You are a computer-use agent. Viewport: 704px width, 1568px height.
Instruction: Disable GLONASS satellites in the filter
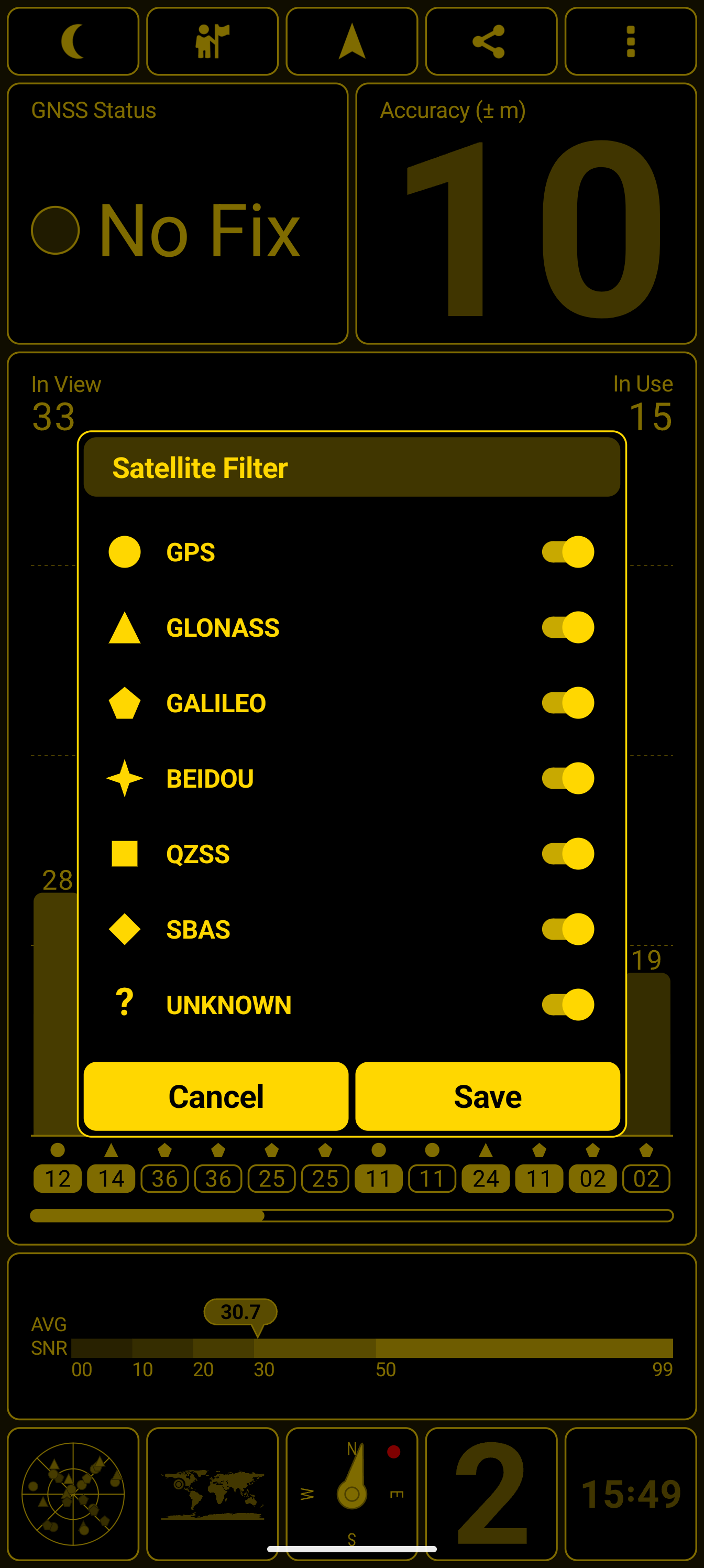[568, 627]
